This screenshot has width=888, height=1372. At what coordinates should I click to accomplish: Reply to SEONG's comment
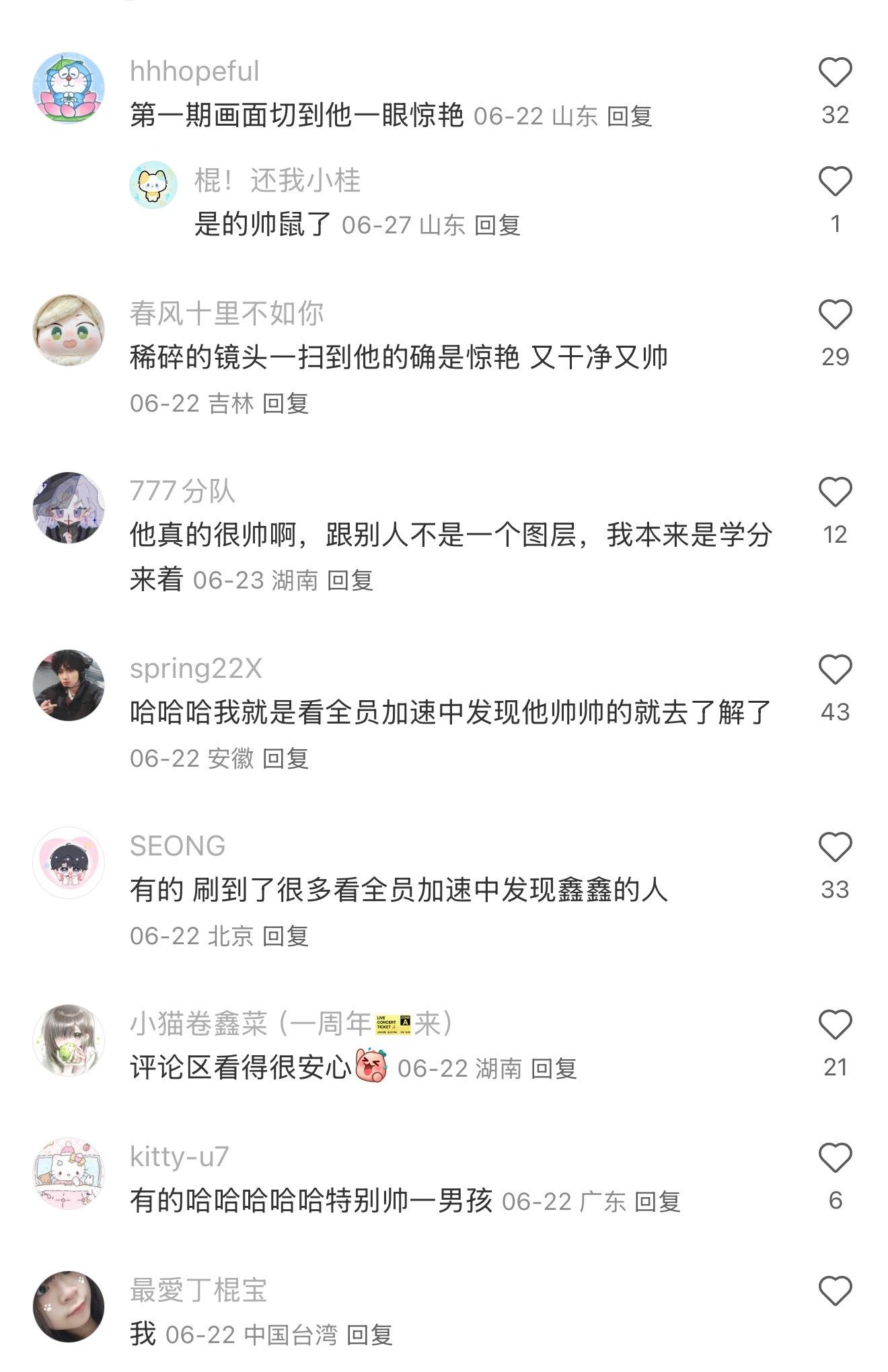point(285,936)
